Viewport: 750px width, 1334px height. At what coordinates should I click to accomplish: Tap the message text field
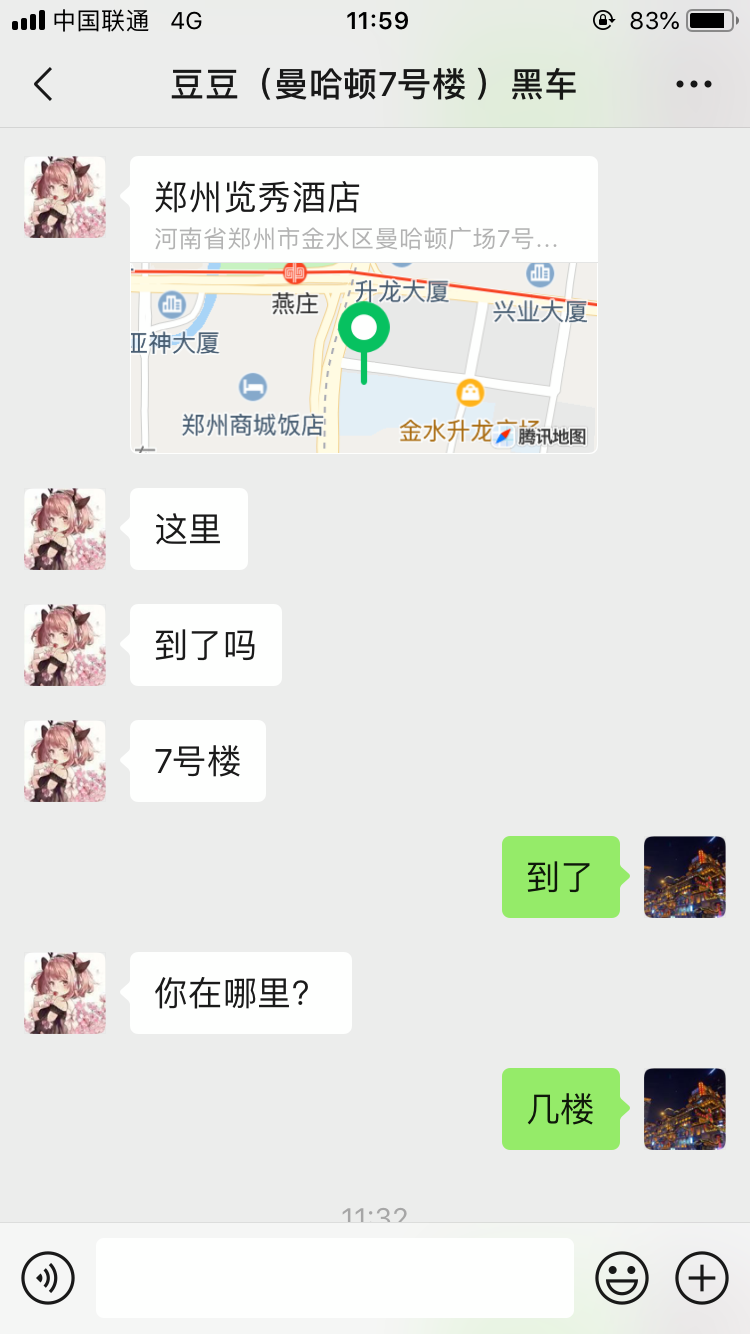coord(335,1277)
